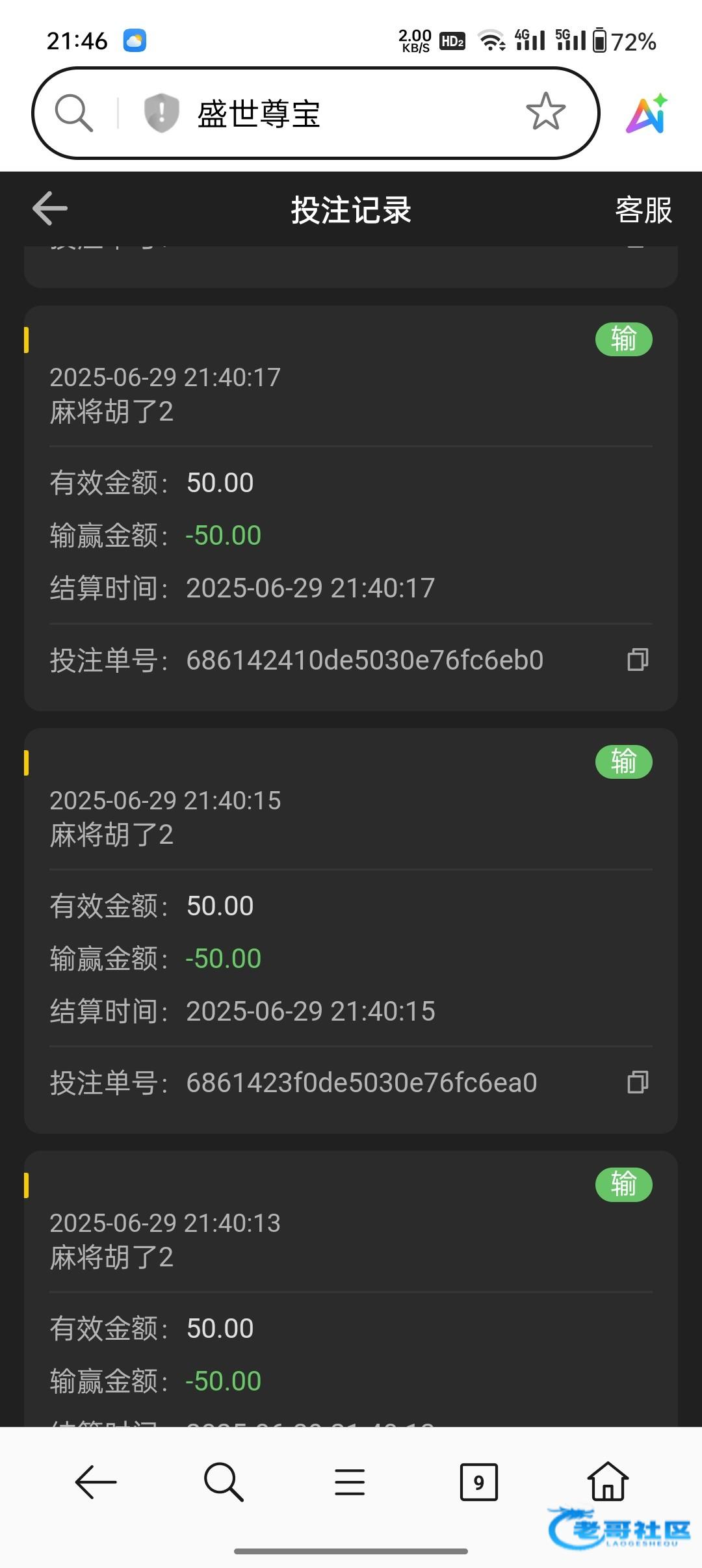The height and width of the screenshot is (1568, 702).
Task: Open the browser AI assistant icon
Action: point(647,114)
